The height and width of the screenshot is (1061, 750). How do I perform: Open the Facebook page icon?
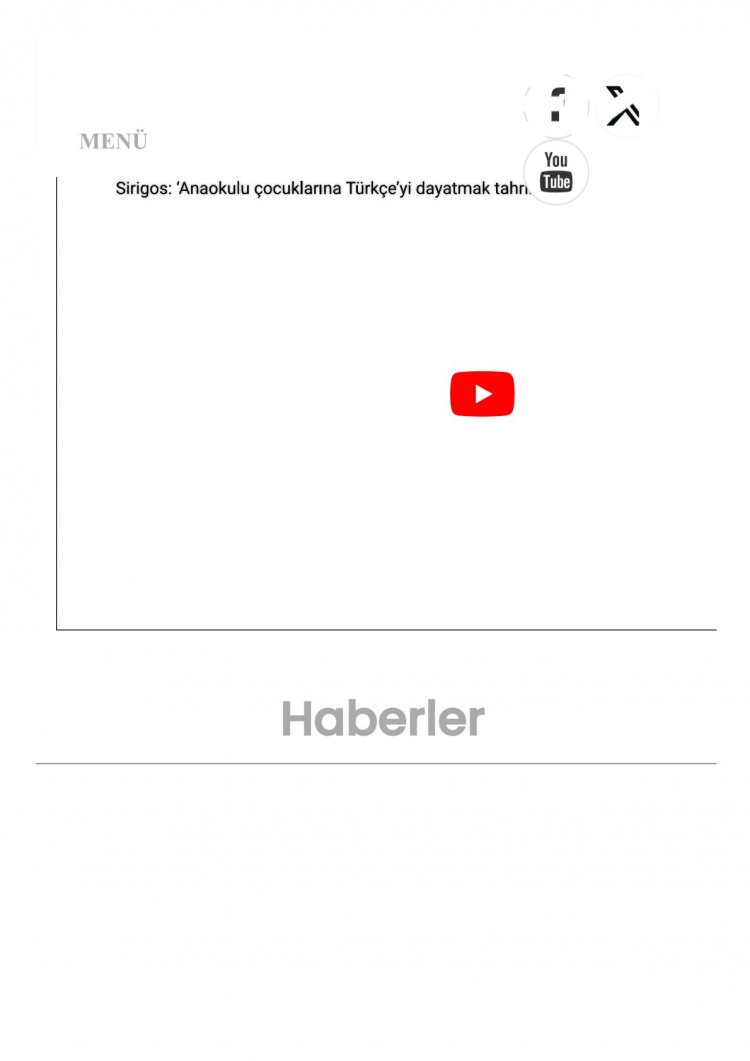(556, 105)
